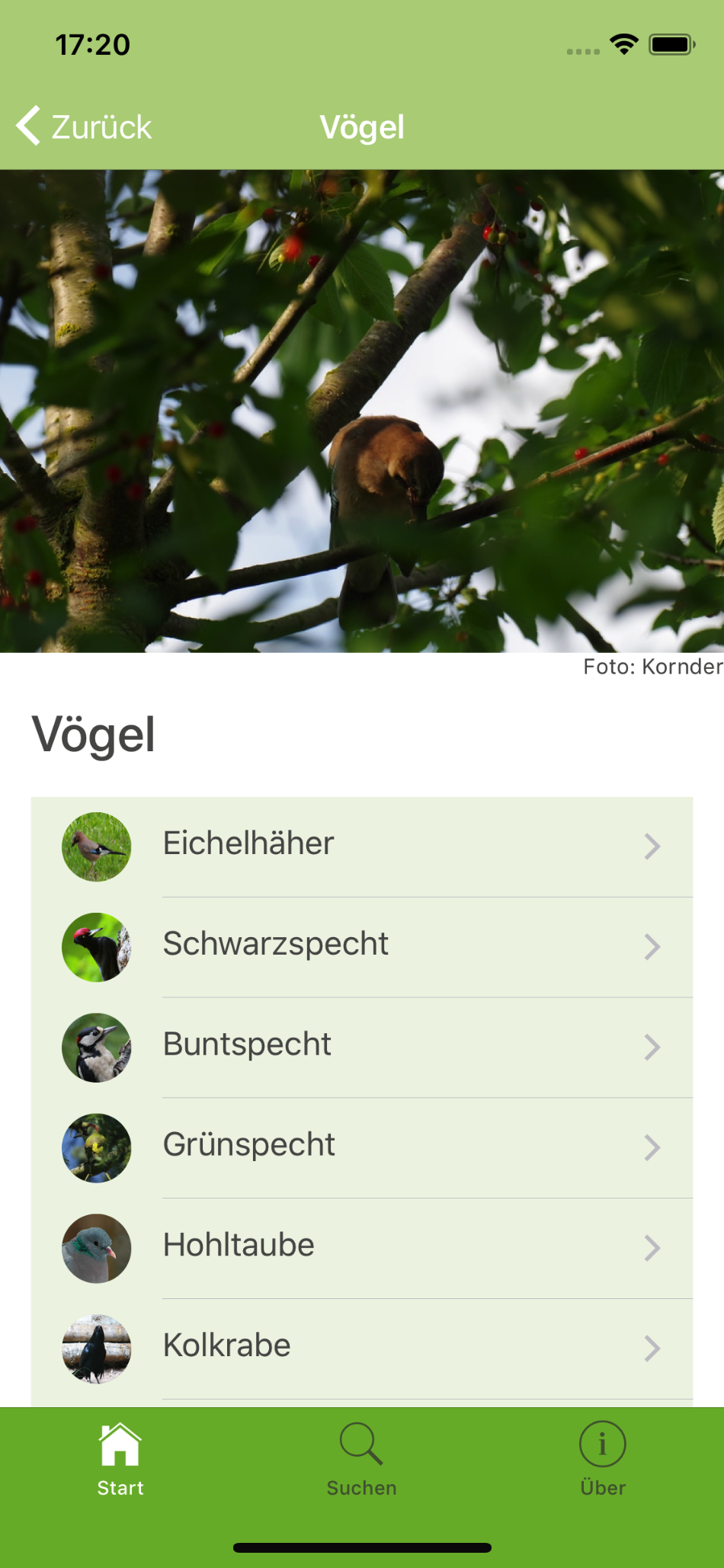View details for Grünspecht
The height and width of the screenshot is (1568, 724).
pyautogui.click(x=362, y=1147)
